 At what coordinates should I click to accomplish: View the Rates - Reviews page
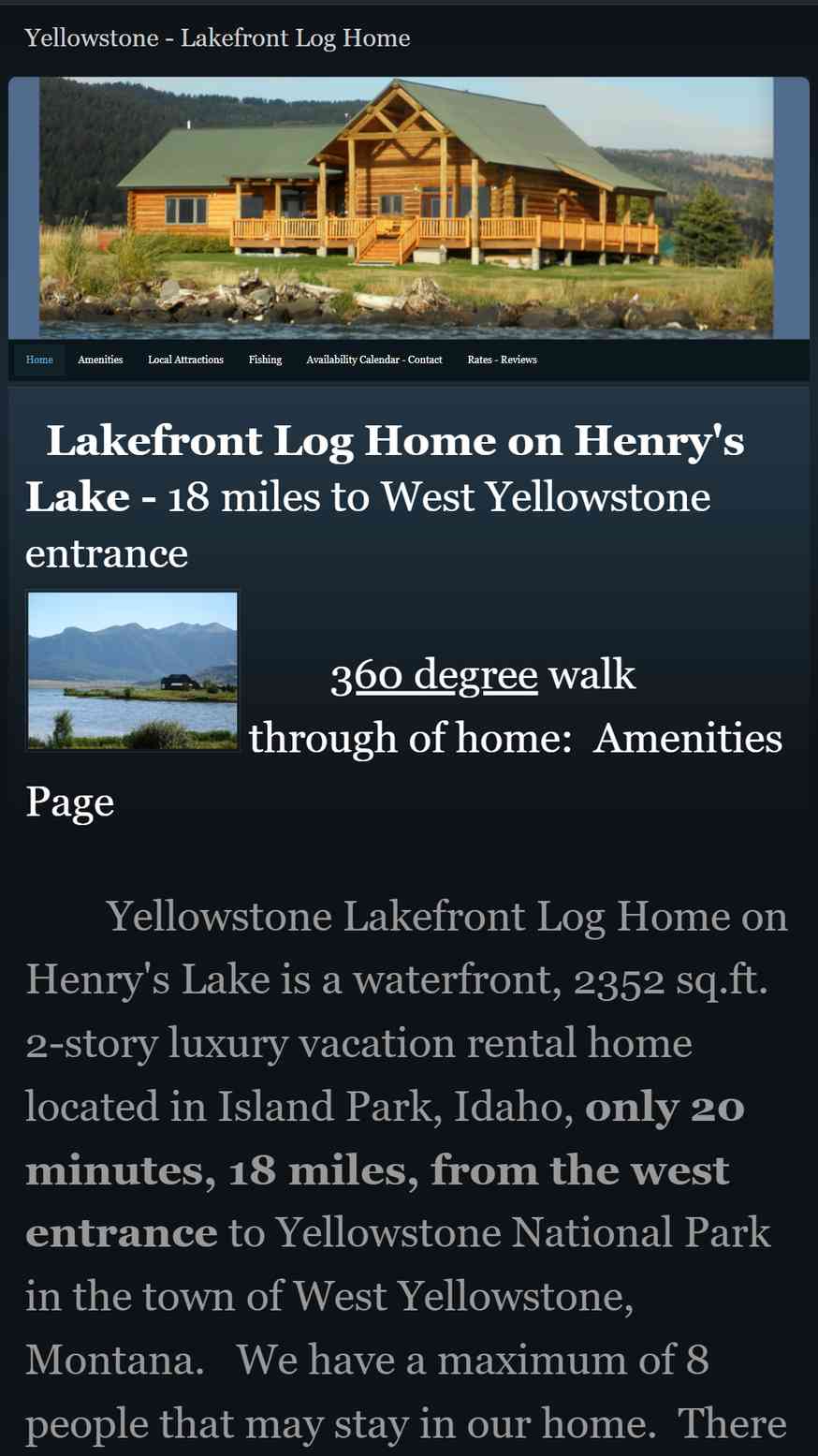point(502,360)
